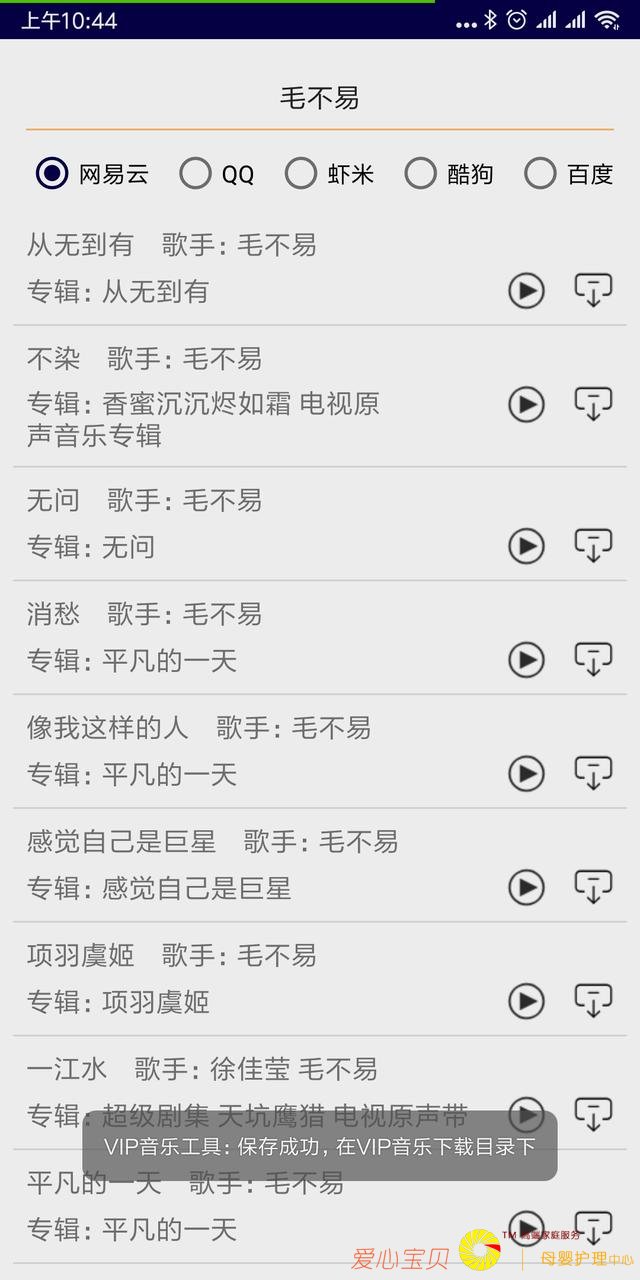640x1280 pixels.
Task: Download the song 从无到有
Action: (x=593, y=290)
